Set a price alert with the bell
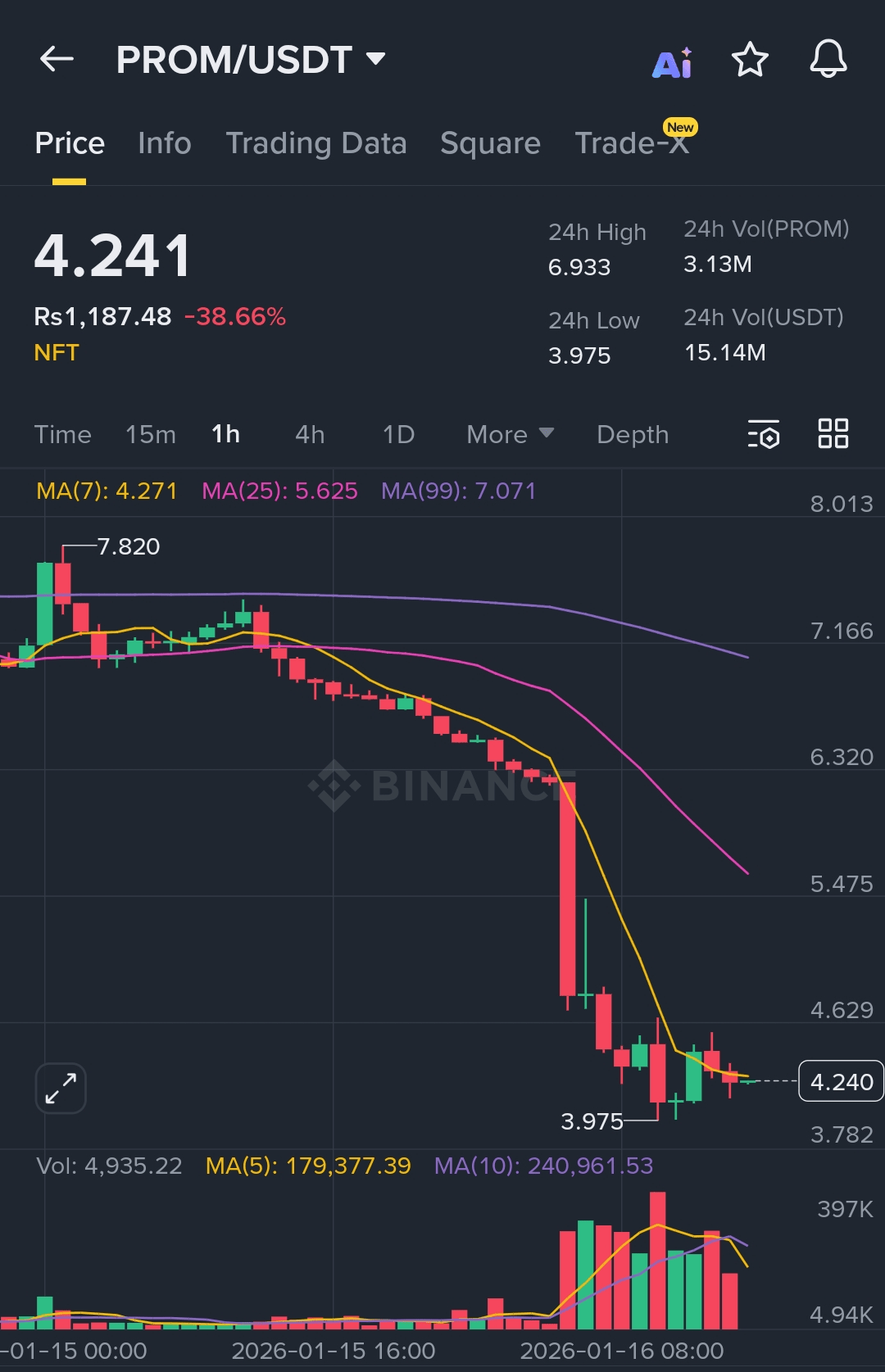 coord(828,59)
